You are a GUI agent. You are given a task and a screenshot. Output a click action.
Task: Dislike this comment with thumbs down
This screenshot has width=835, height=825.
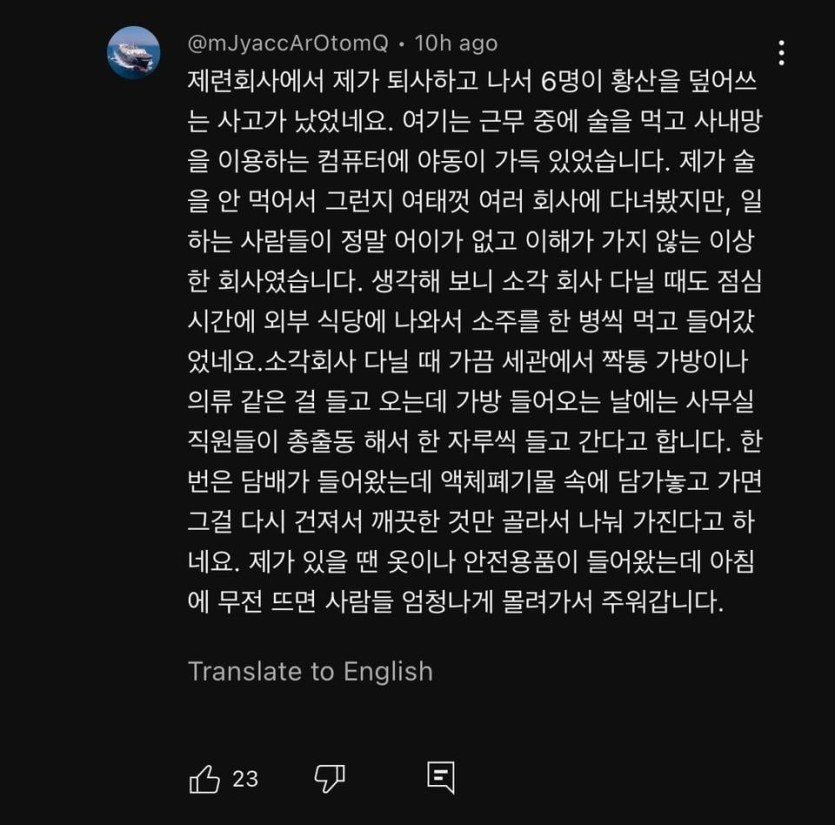pos(330,778)
